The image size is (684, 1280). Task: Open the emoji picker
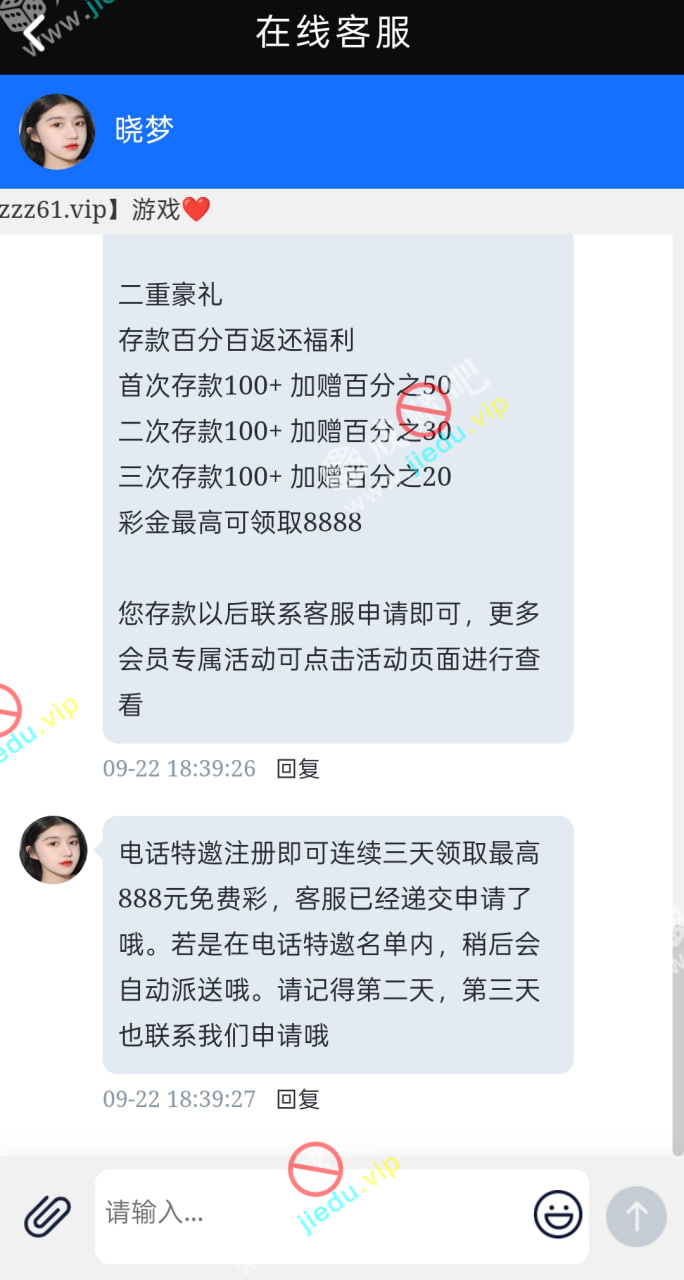tap(558, 1216)
